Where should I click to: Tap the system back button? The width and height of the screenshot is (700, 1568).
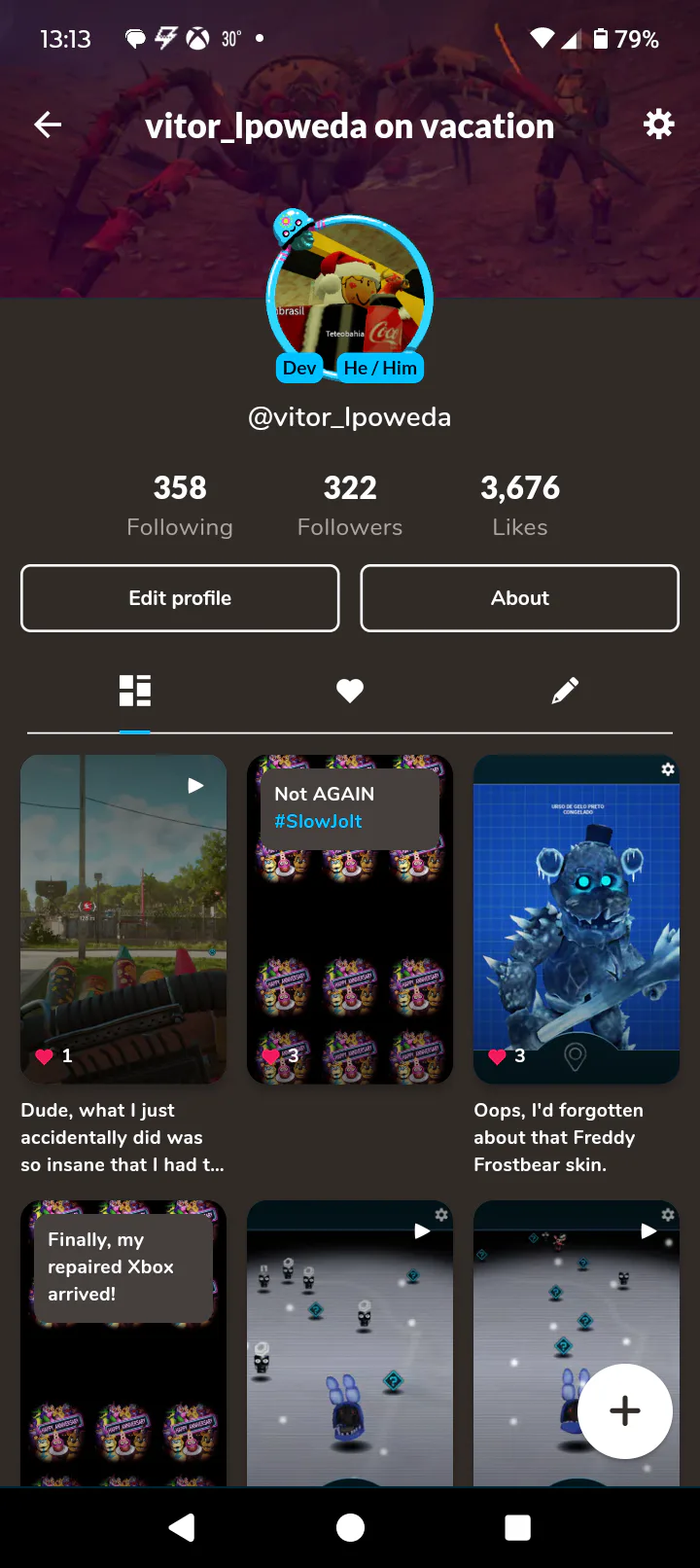tap(182, 1527)
